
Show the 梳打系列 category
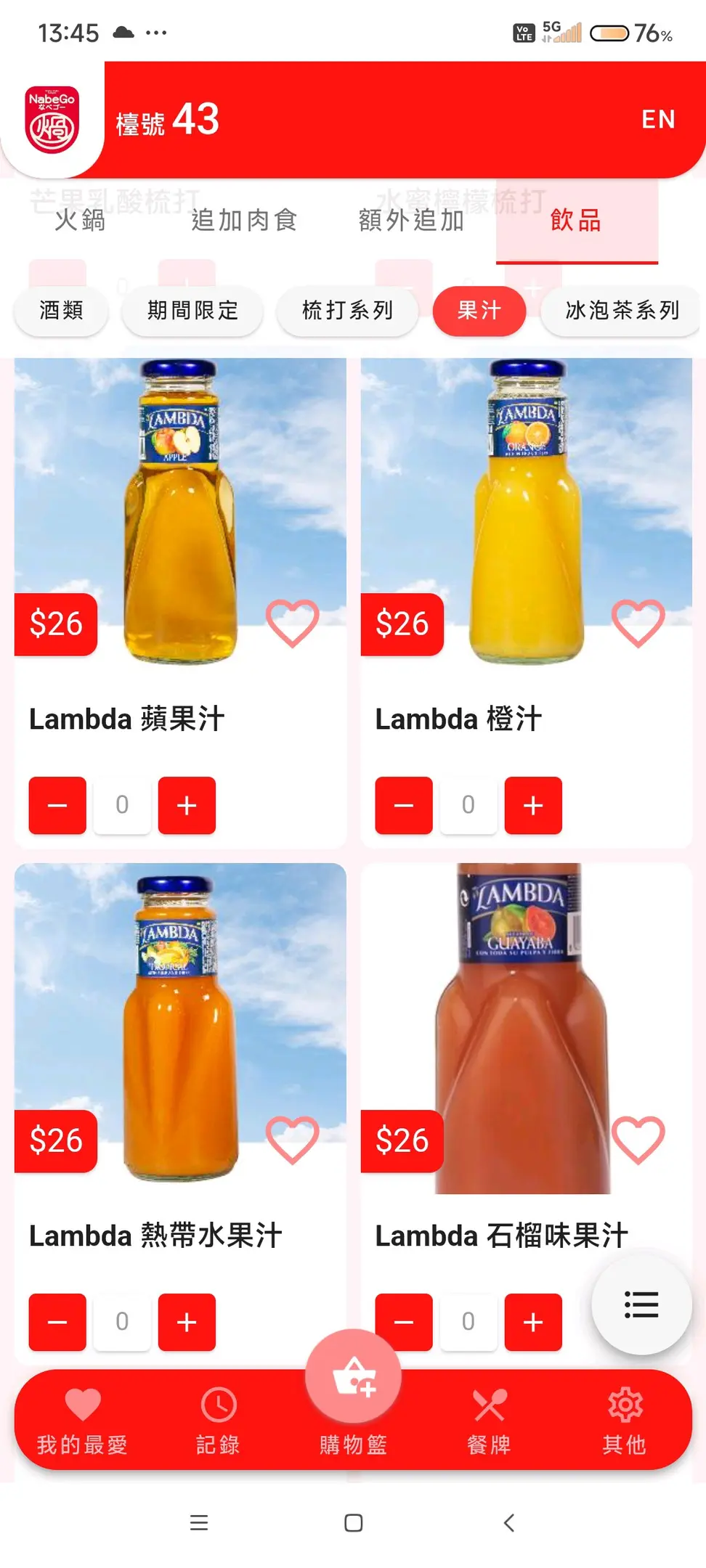[347, 311]
